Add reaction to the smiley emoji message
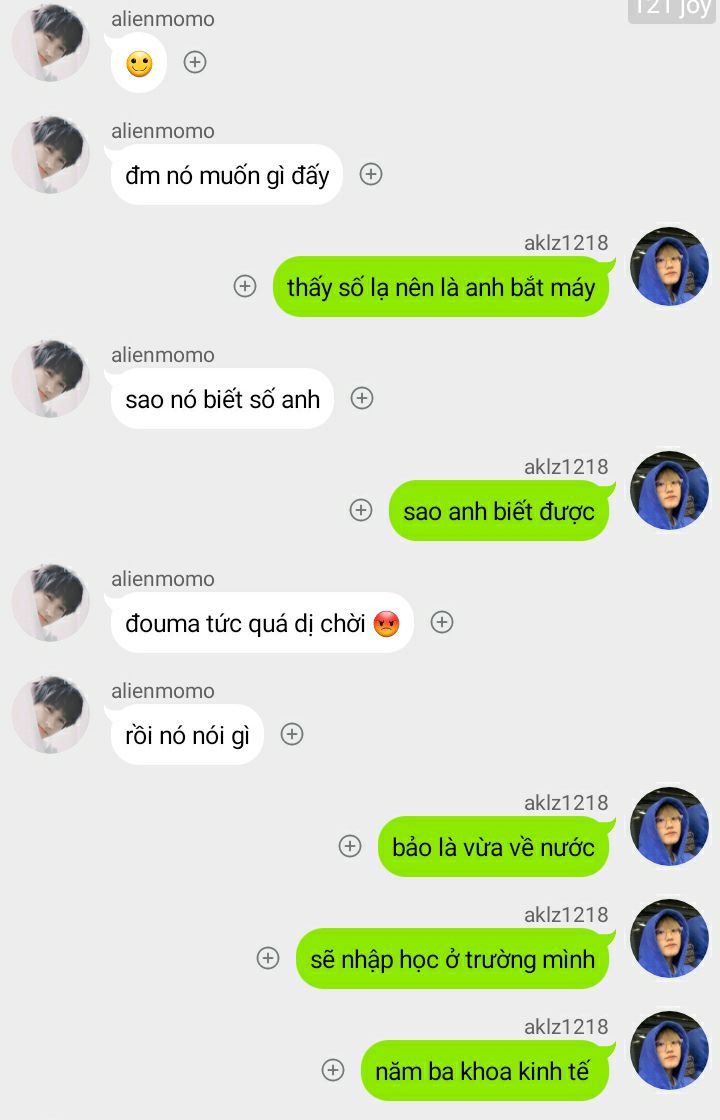Viewport: 720px width, 1120px height. click(x=195, y=62)
